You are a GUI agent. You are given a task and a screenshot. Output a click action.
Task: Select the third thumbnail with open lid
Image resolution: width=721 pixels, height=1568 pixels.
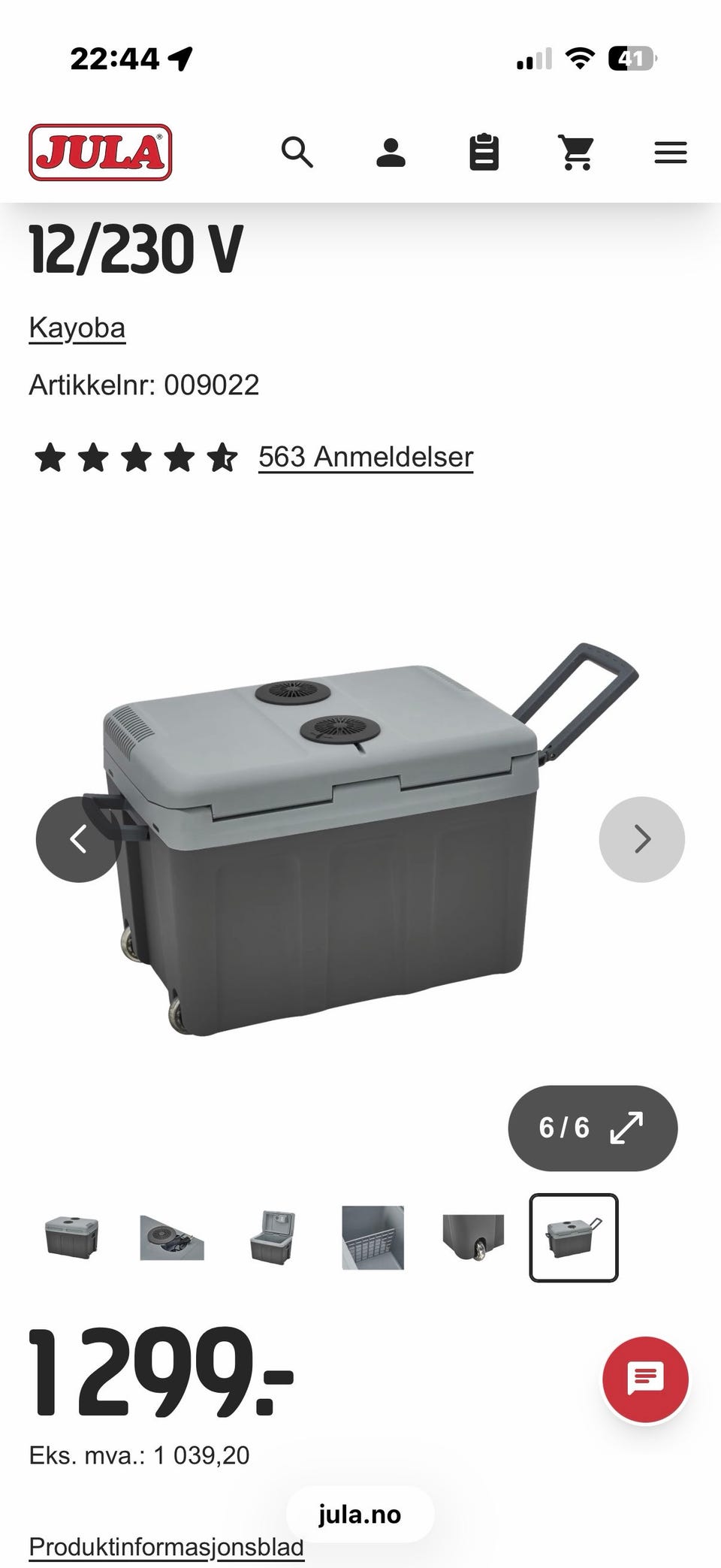click(273, 1237)
